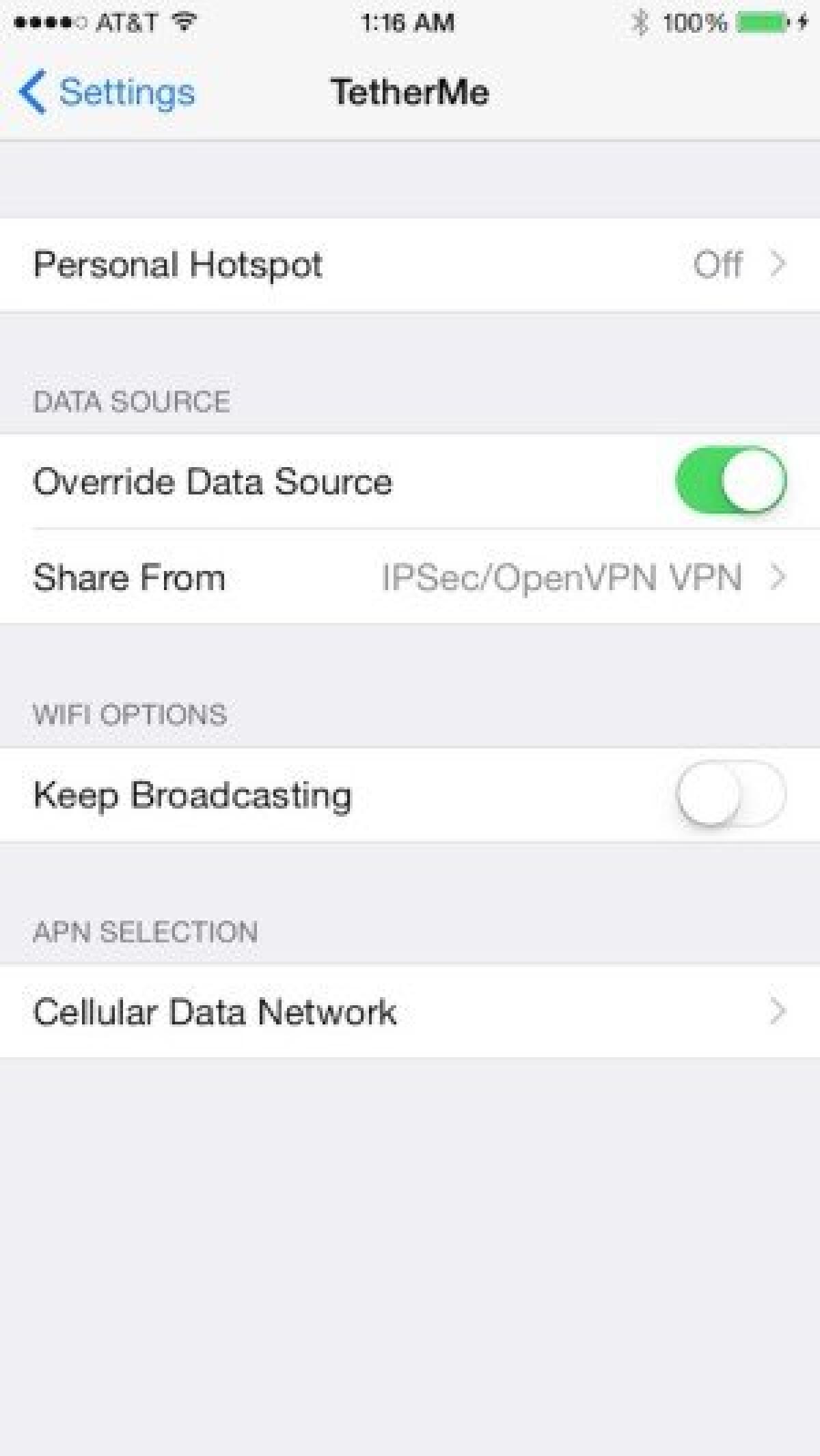Screen dimensions: 820x1456
Task: Tap the AT&T carrier label
Action: [127, 20]
